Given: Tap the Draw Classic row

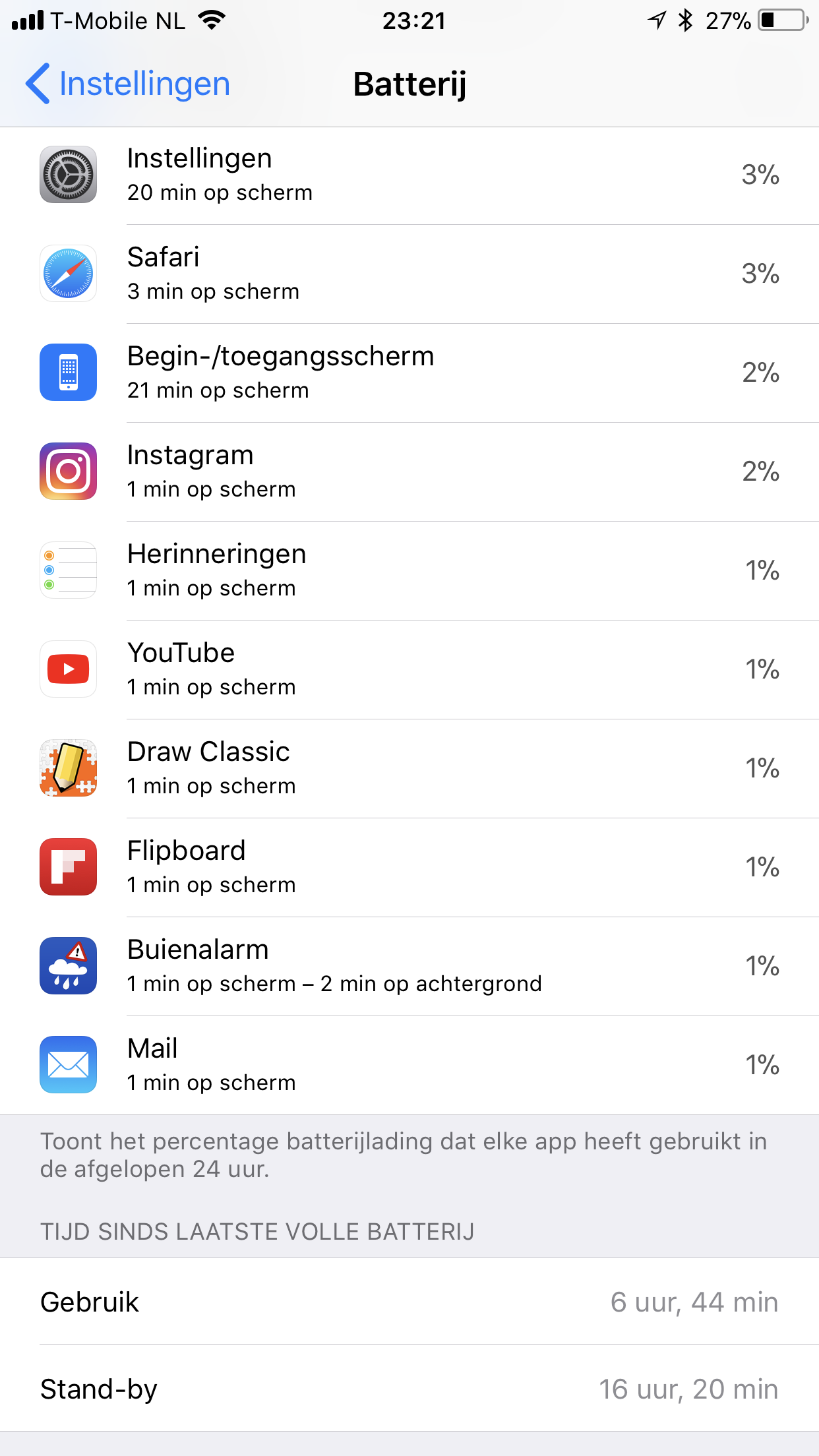Looking at the screenshot, I should point(409,768).
